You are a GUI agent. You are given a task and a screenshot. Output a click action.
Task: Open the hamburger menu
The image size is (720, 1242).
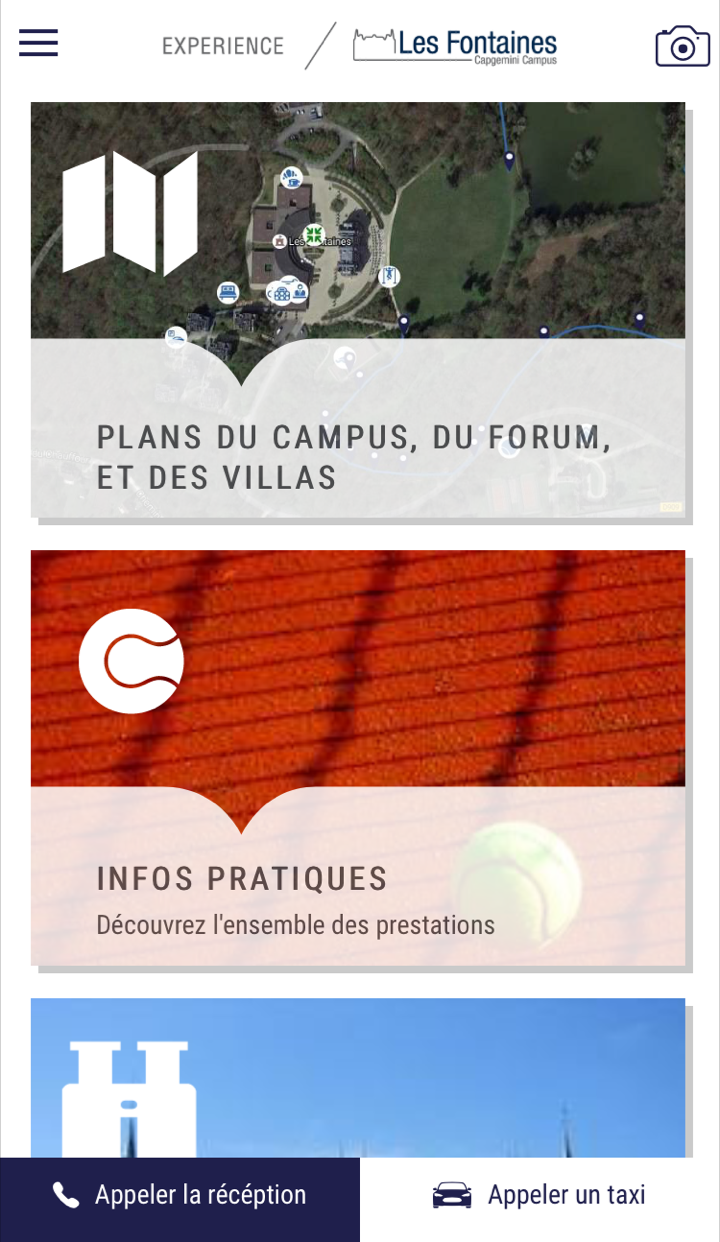(38, 43)
